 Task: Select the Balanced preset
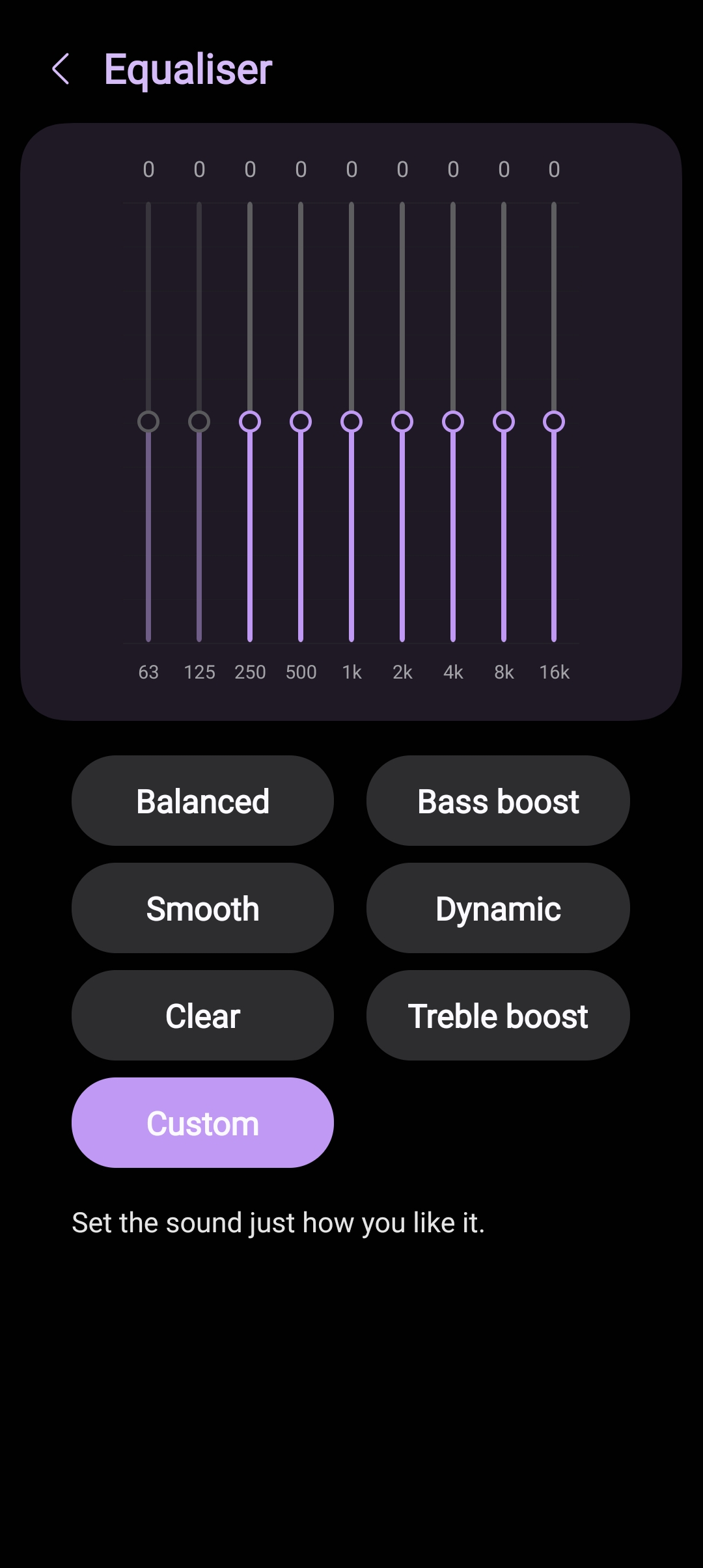(x=202, y=801)
